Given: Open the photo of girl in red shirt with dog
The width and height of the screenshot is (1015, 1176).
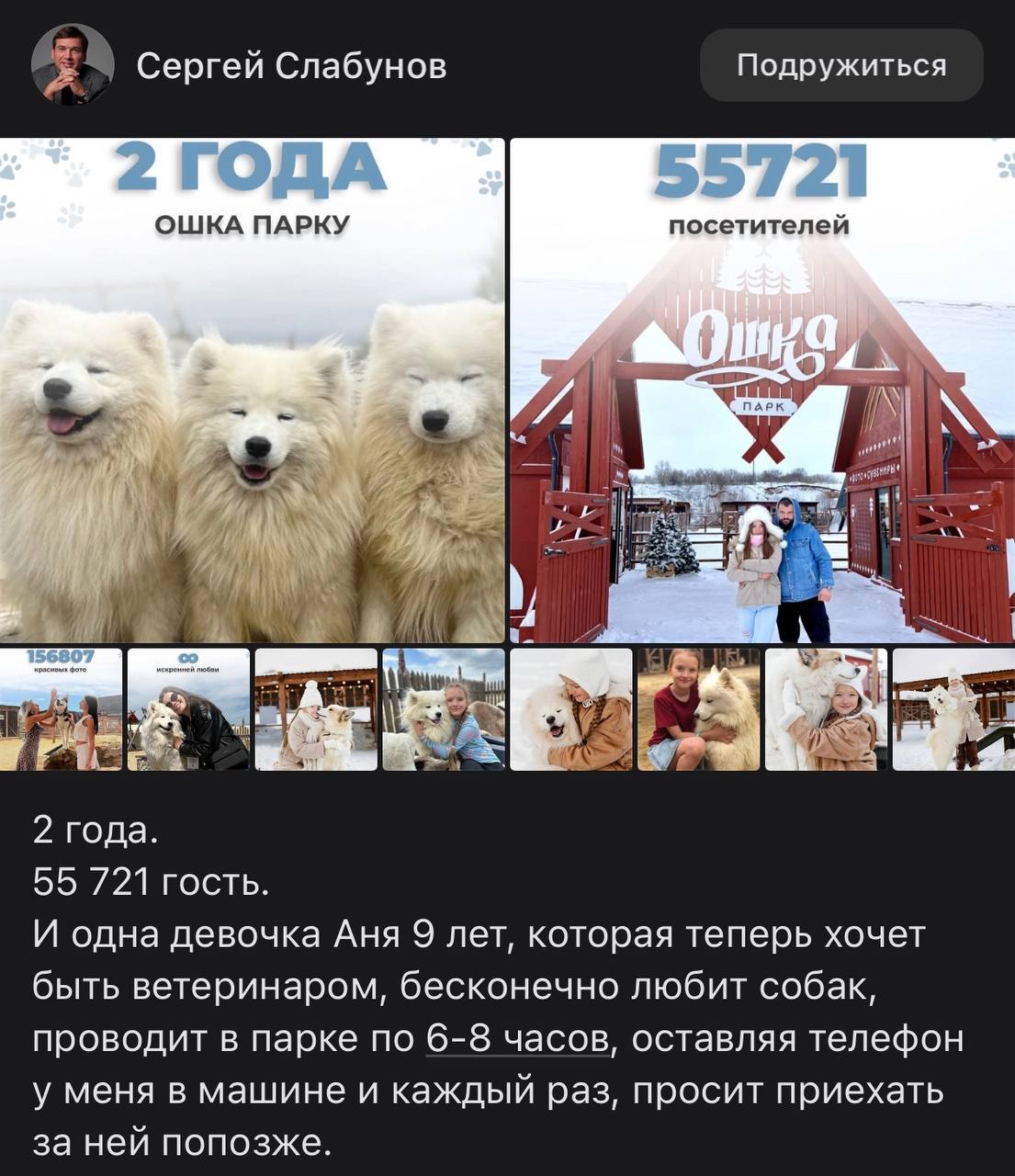Looking at the screenshot, I should 698,709.
